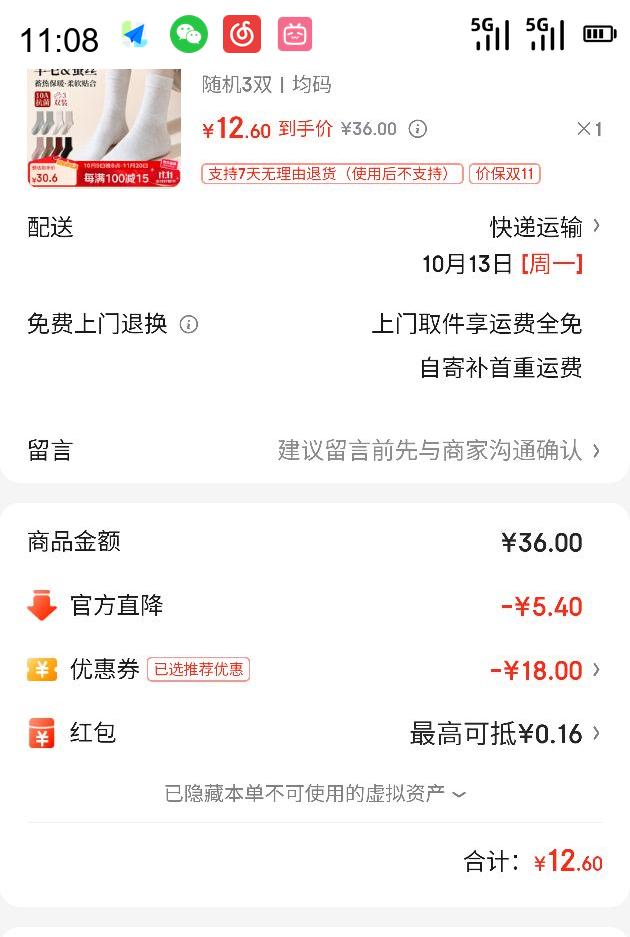Tap the info icon beside 到手价 ¥36.00
The height and width of the screenshot is (937, 630).
click(418, 129)
